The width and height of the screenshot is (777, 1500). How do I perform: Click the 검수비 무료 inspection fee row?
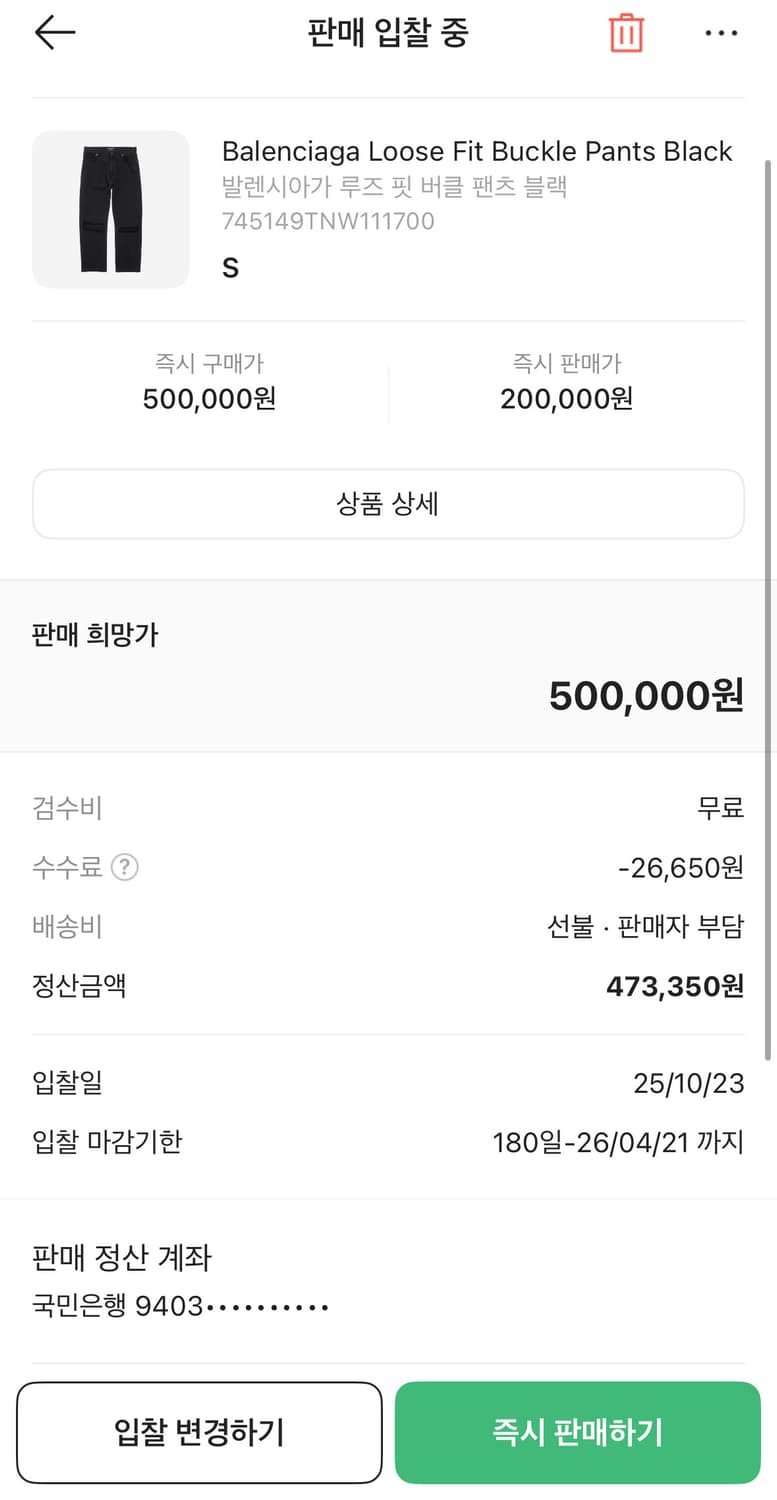388,808
